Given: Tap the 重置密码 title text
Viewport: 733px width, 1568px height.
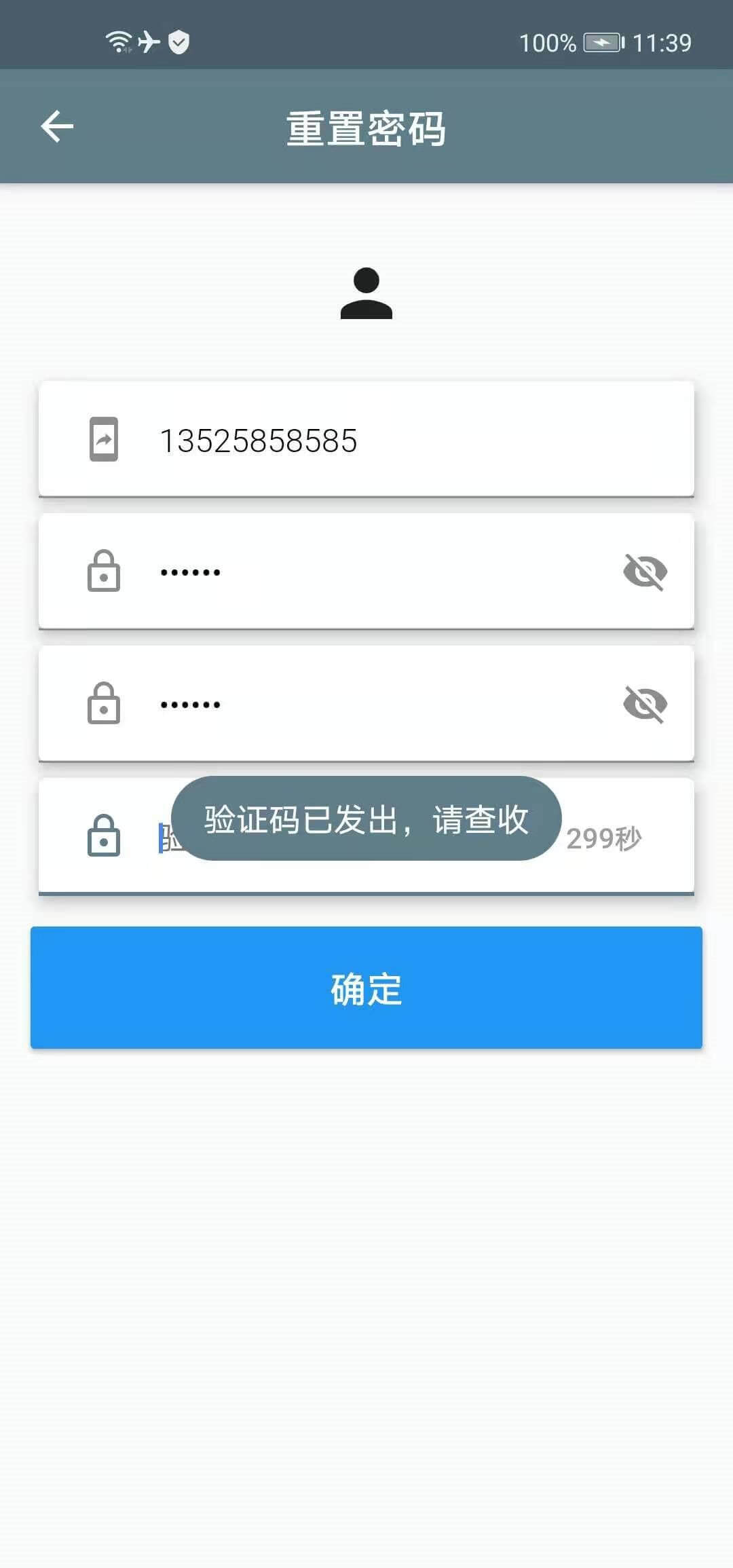Looking at the screenshot, I should click(366, 129).
